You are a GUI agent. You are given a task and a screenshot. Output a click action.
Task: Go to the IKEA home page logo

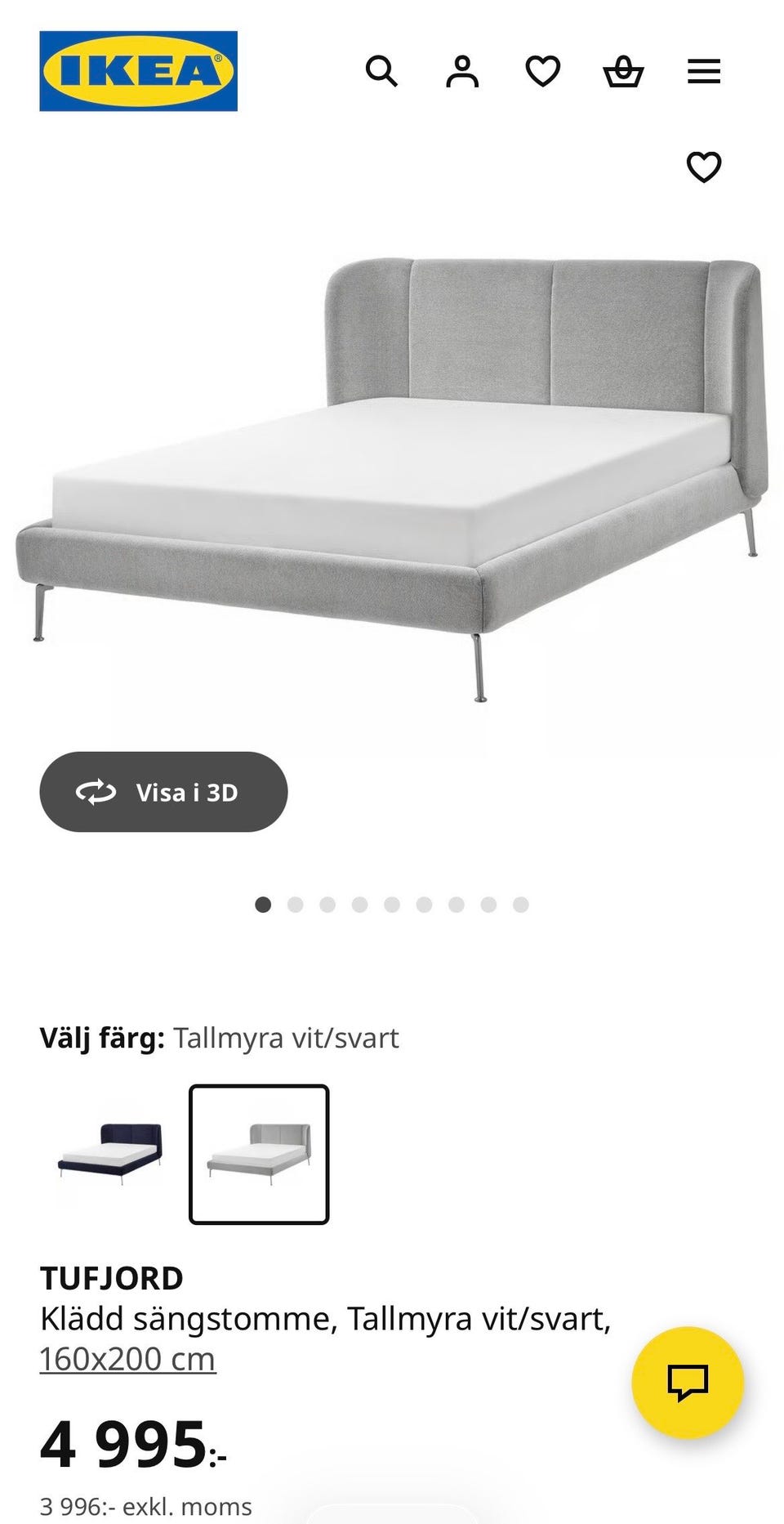click(138, 71)
